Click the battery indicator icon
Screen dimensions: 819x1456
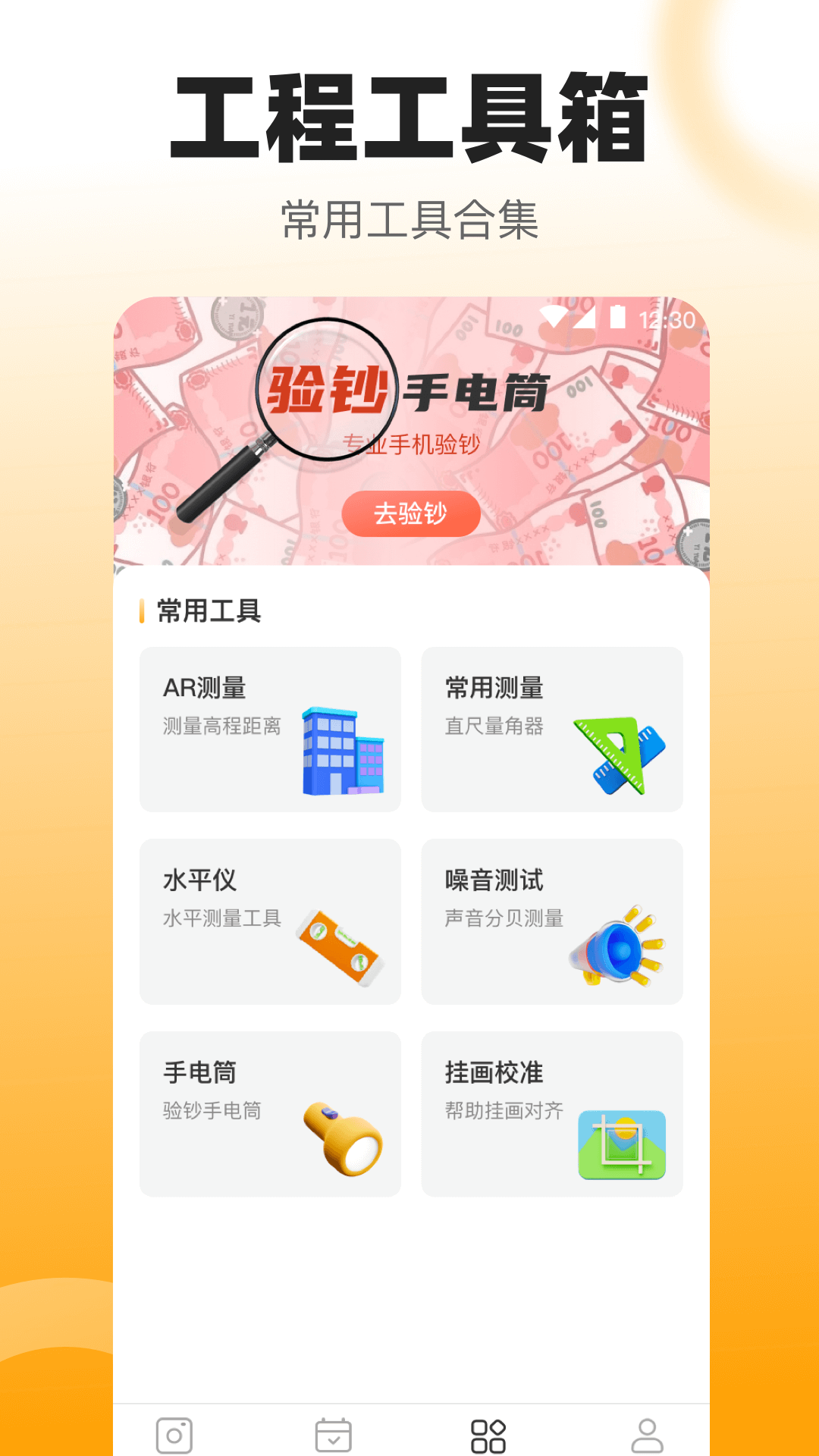coord(617,320)
